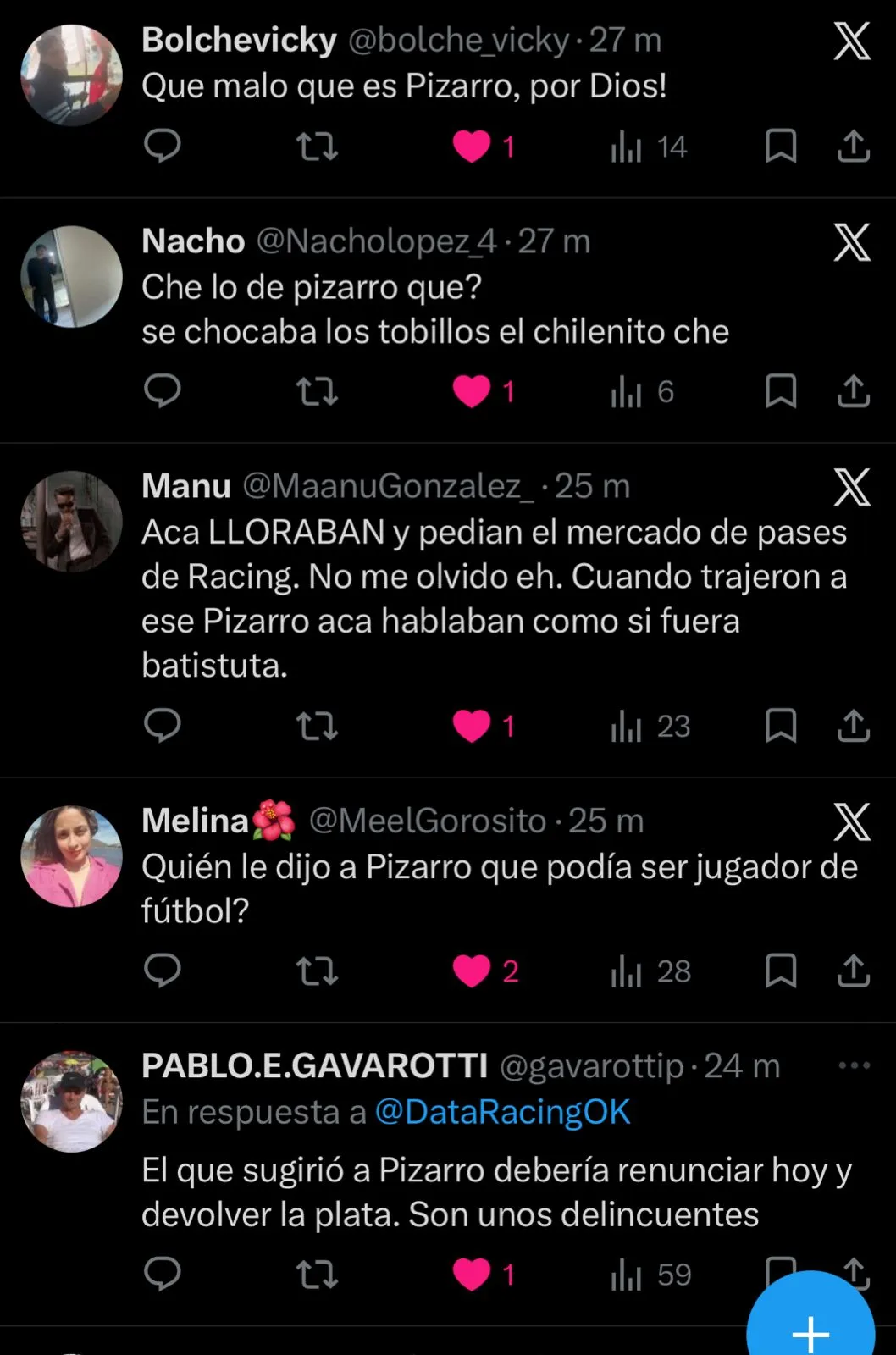Viewport: 896px width, 1355px height.
Task: Open Melina's profile avatar
Action: pos(71,856)
